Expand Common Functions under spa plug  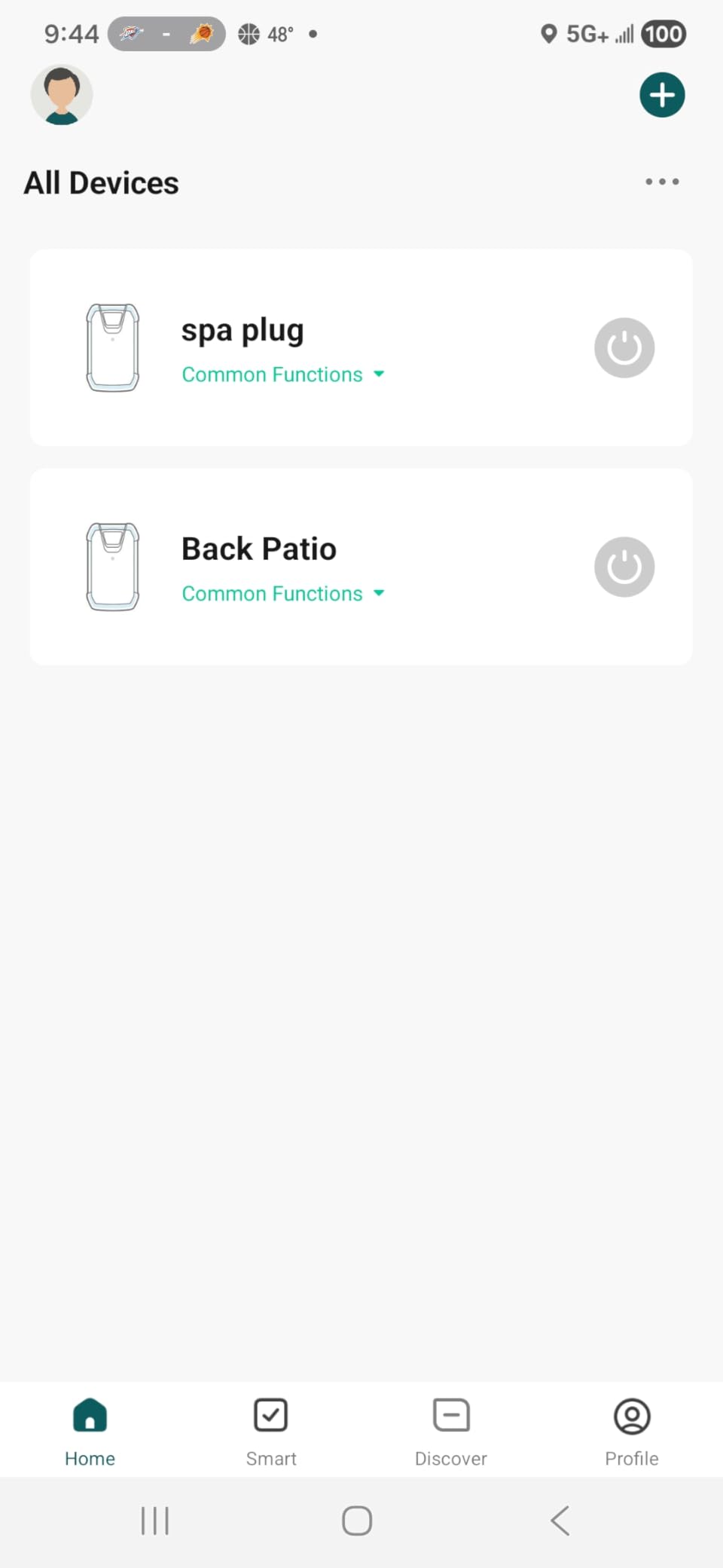(x=283, y=374)
